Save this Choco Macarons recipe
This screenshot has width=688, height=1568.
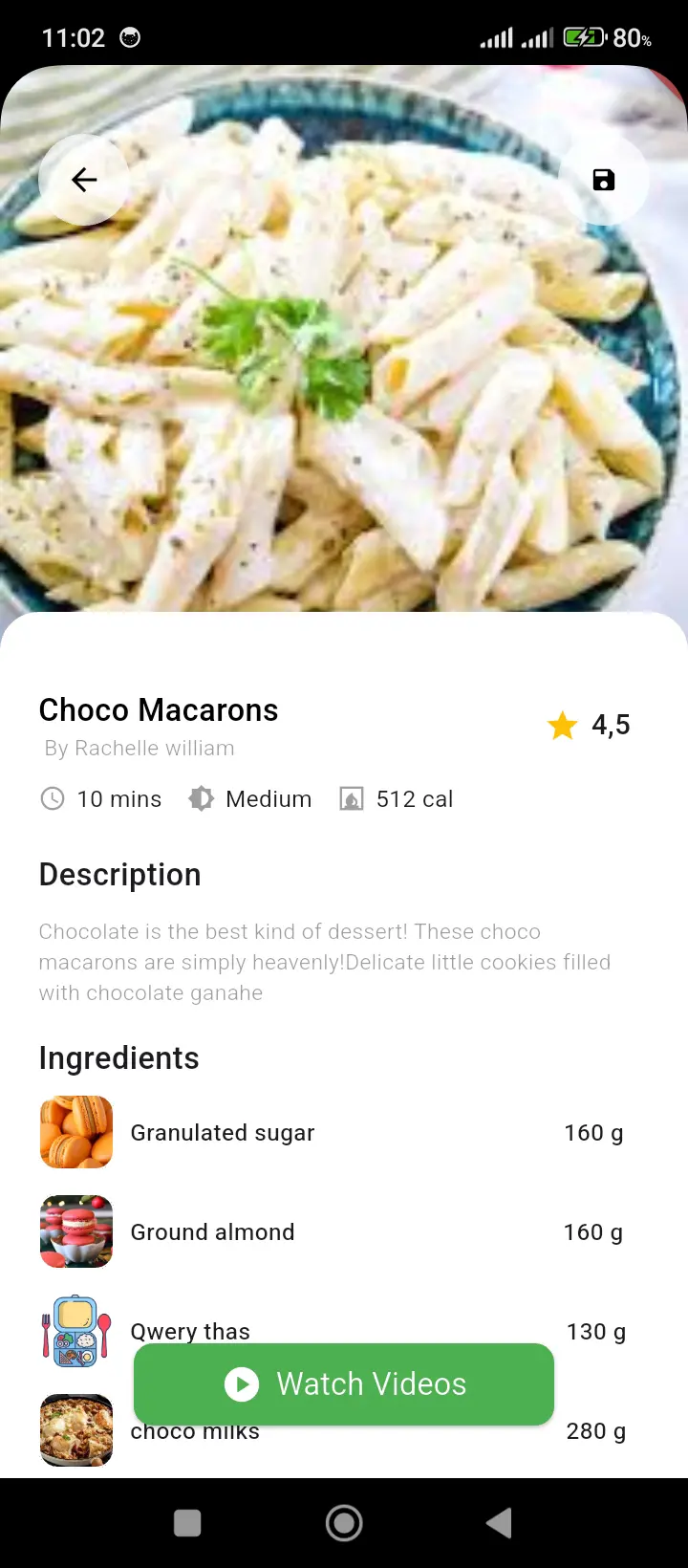(x=603, y=180)
